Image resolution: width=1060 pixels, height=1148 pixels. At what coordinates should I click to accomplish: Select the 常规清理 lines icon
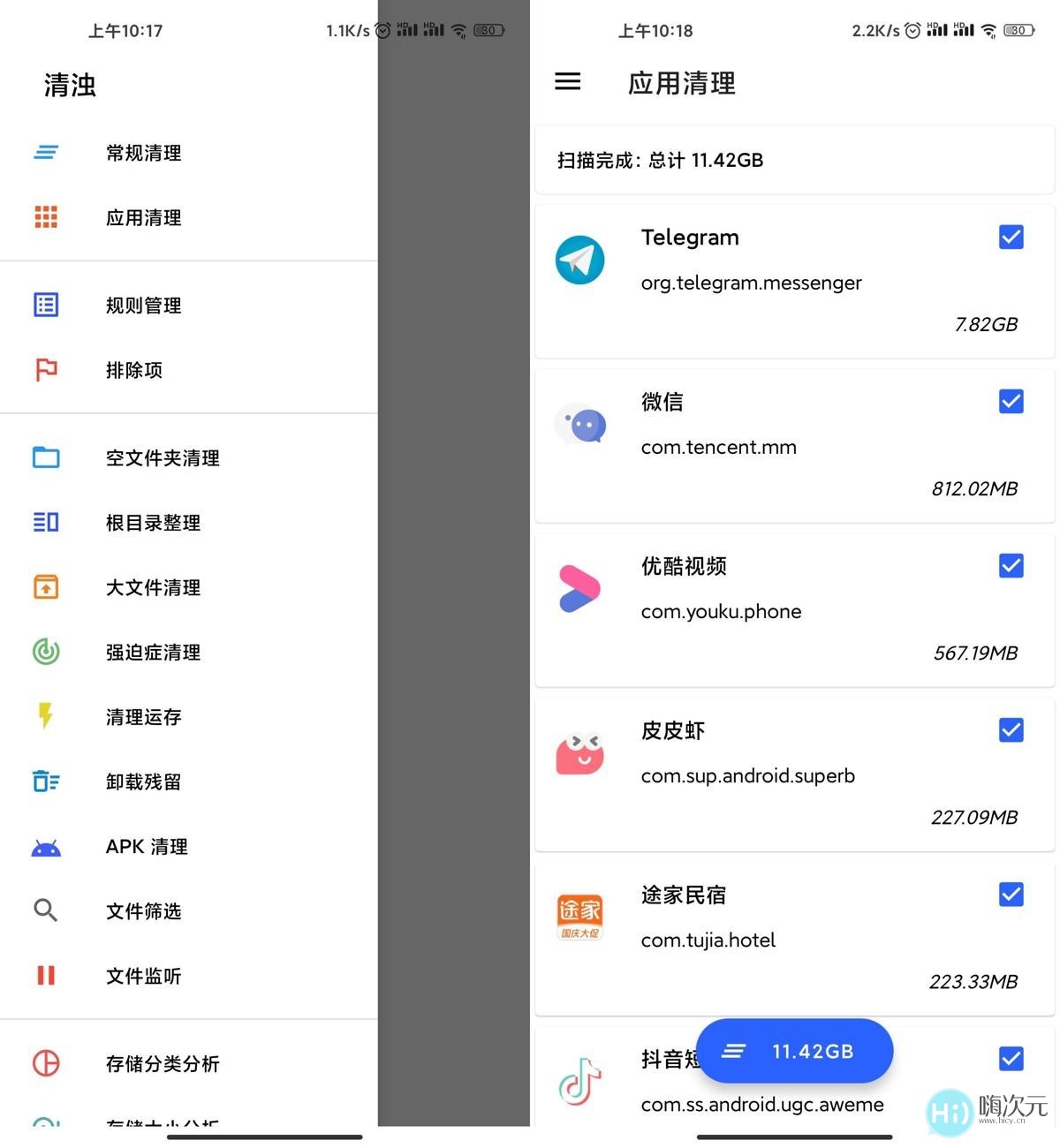(45, 152)
